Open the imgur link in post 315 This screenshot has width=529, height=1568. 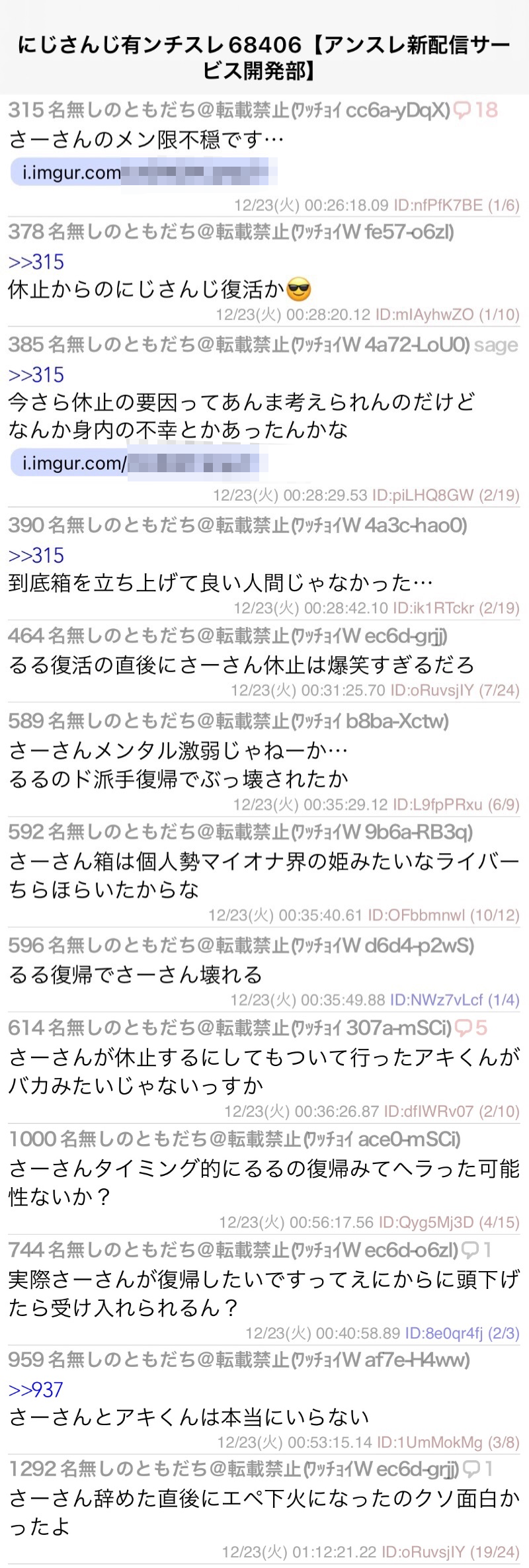tap(143, 173)
